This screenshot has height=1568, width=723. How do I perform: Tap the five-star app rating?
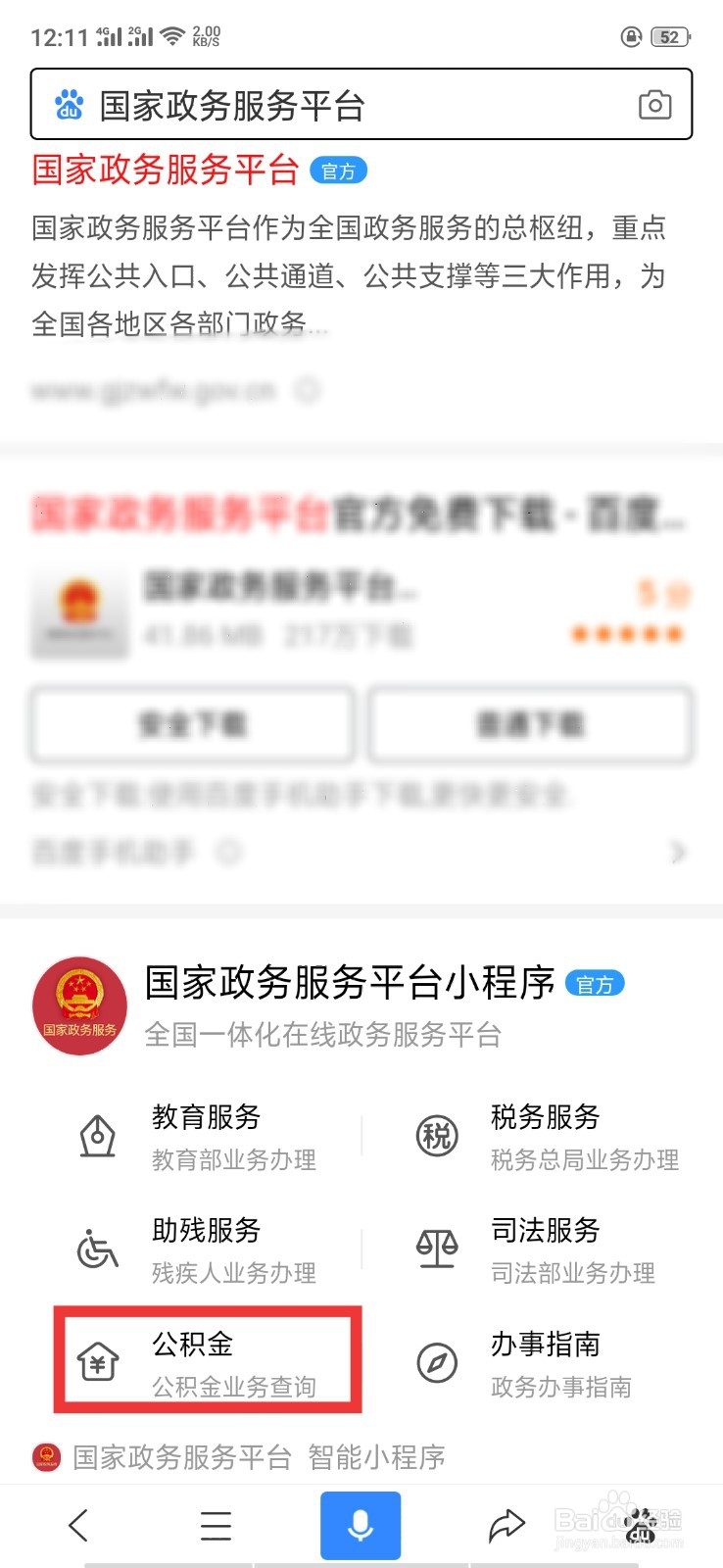click(x=628, y=635)
